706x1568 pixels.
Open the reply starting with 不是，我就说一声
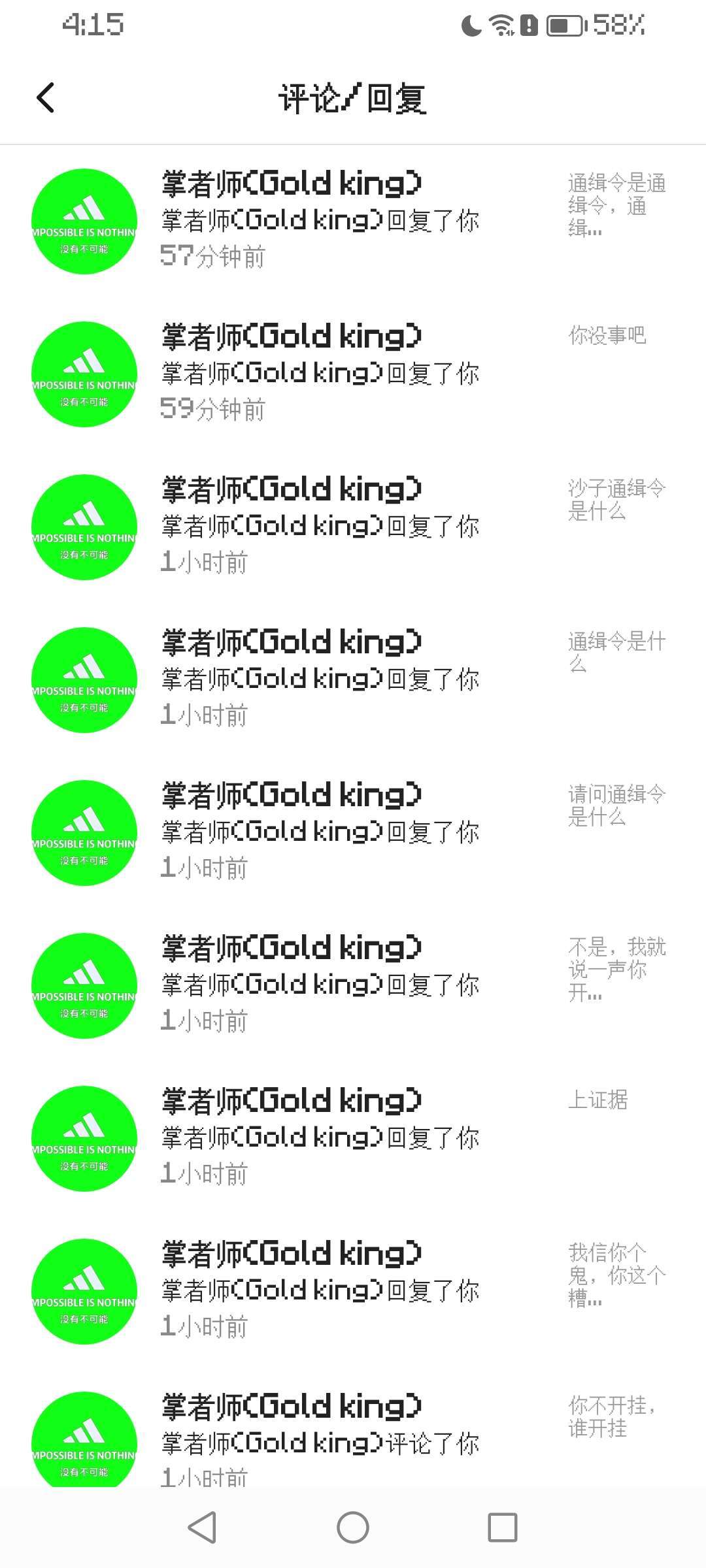[353, 985]
